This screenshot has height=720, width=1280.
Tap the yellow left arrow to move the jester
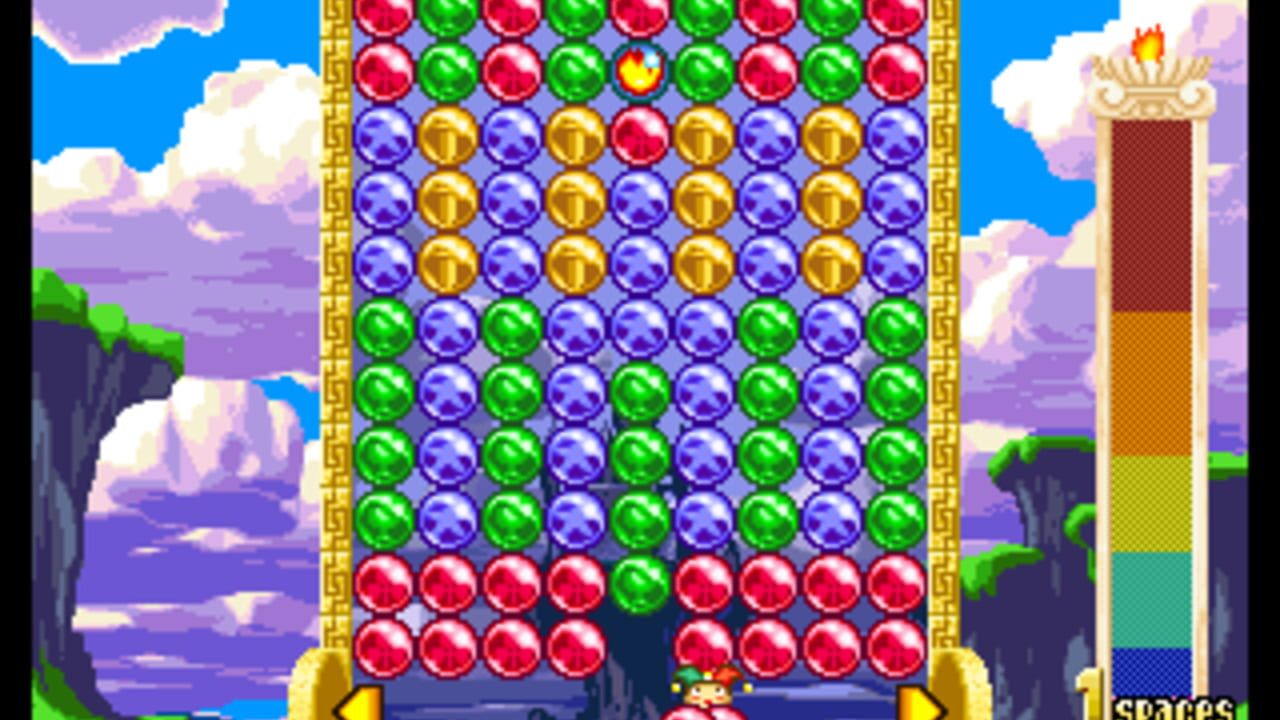click(x=357, y=703)
